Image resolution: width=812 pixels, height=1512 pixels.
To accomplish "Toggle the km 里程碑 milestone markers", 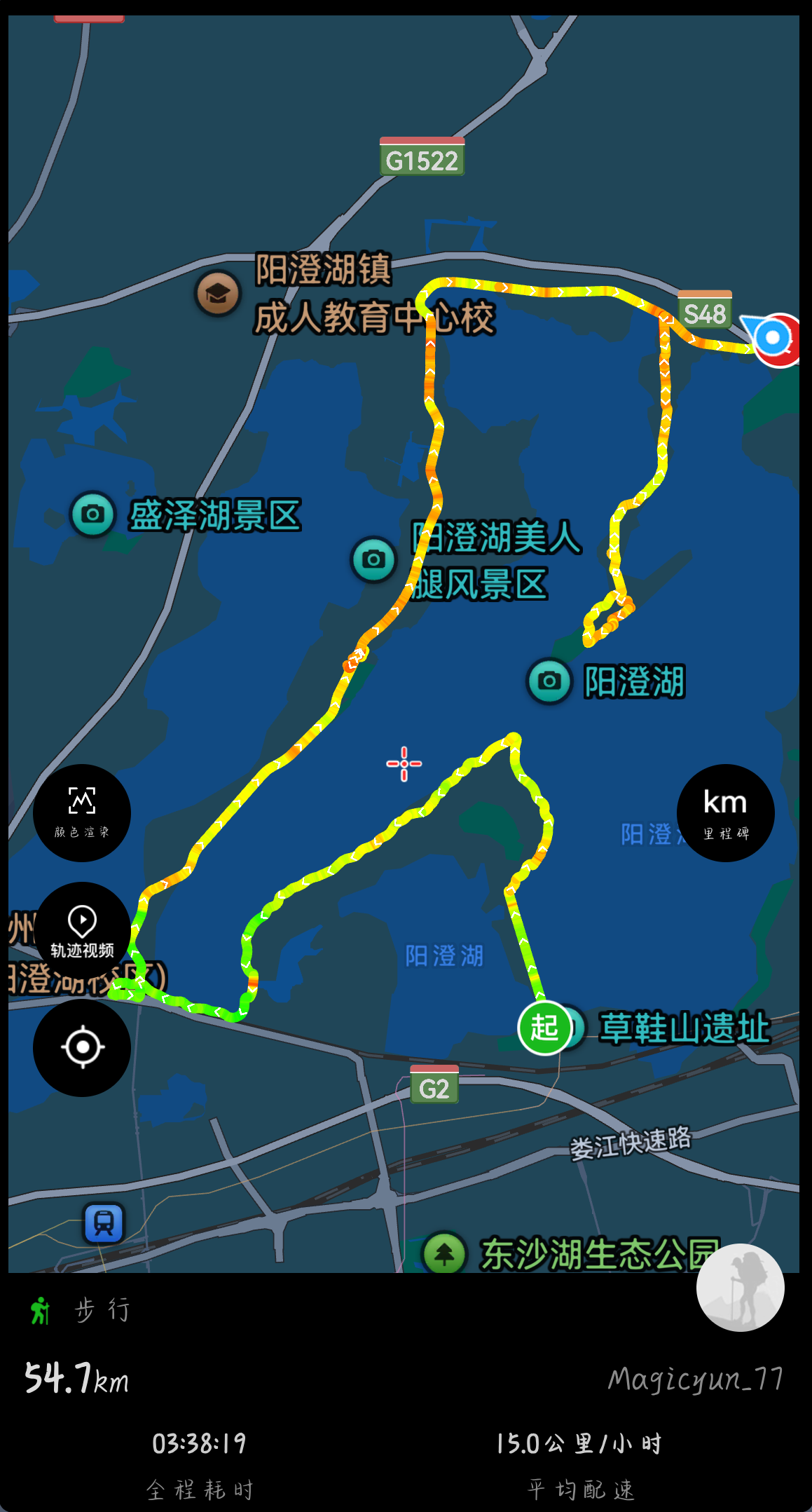I will coord(725,812).
